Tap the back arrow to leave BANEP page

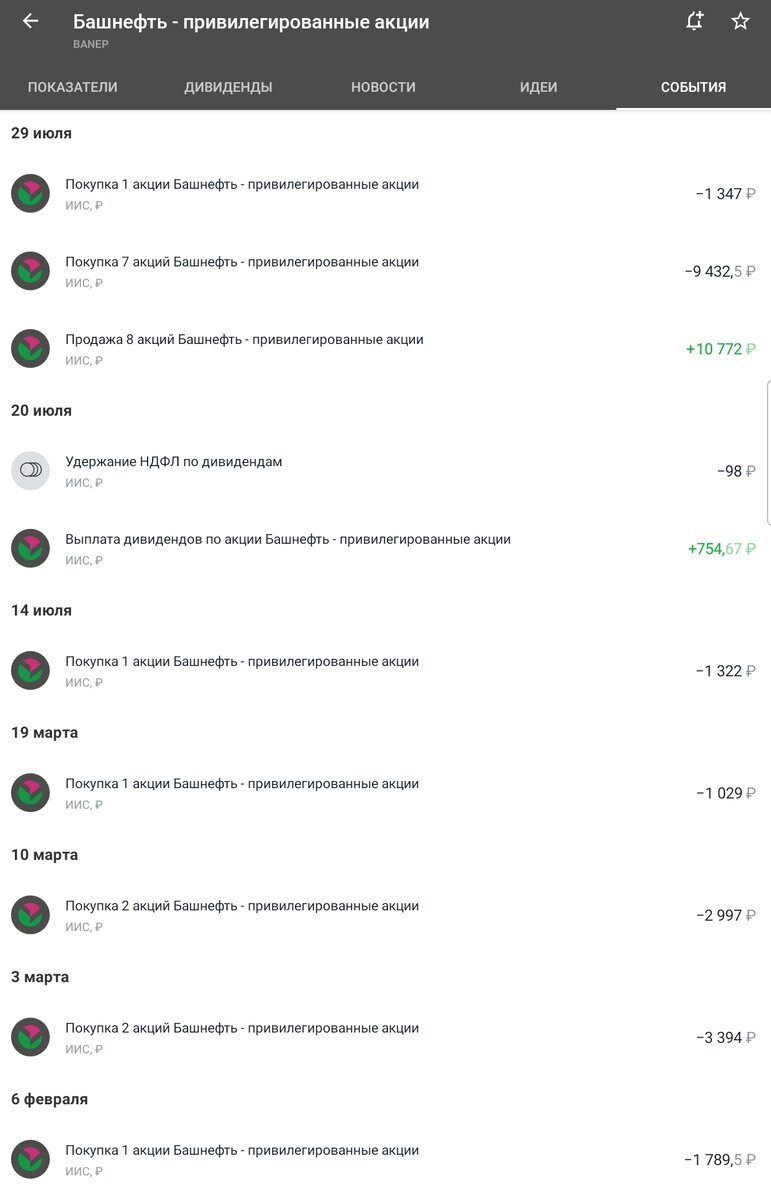[x=28, y=20]
